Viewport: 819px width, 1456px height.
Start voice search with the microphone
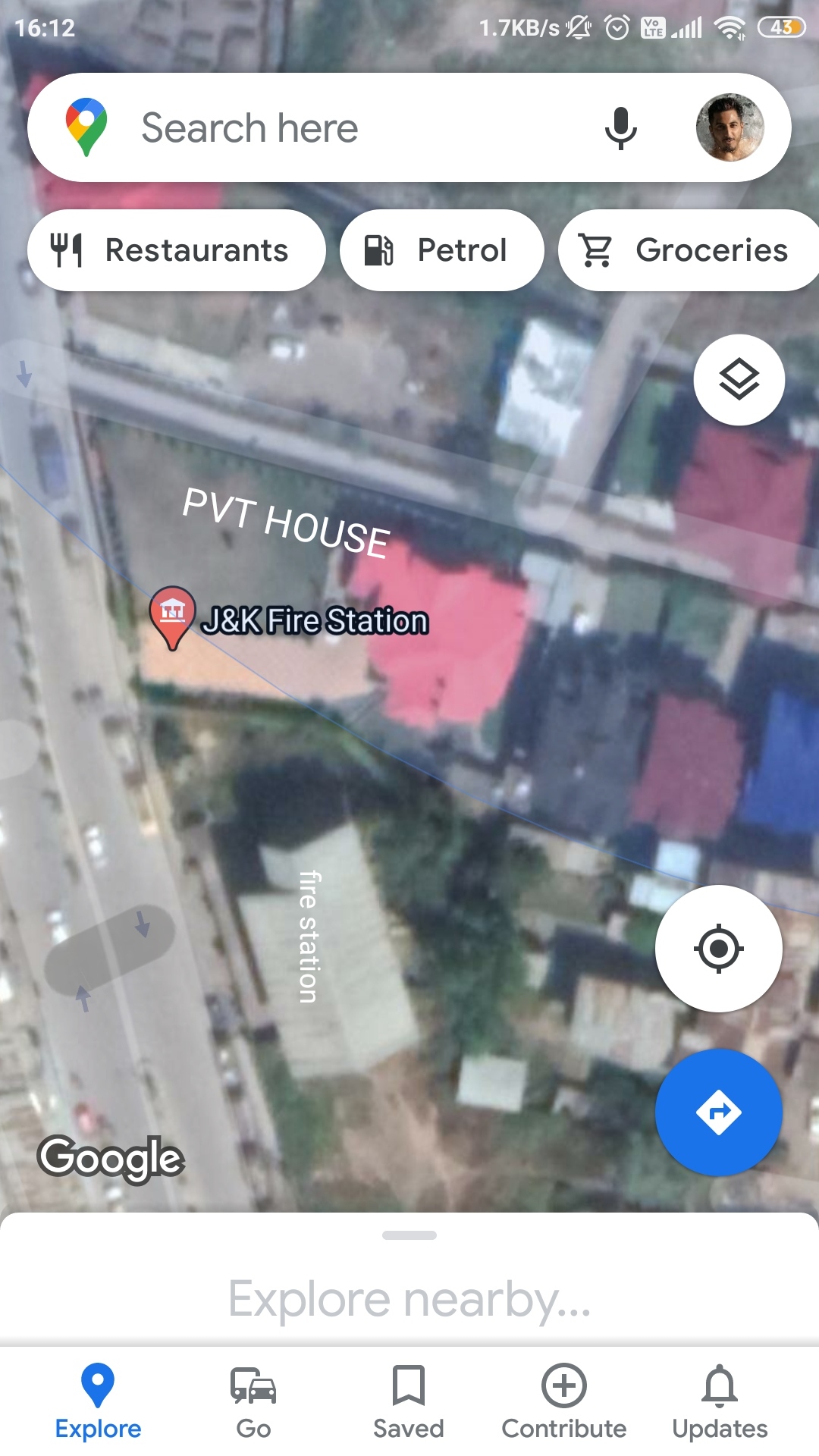(620, 127)
